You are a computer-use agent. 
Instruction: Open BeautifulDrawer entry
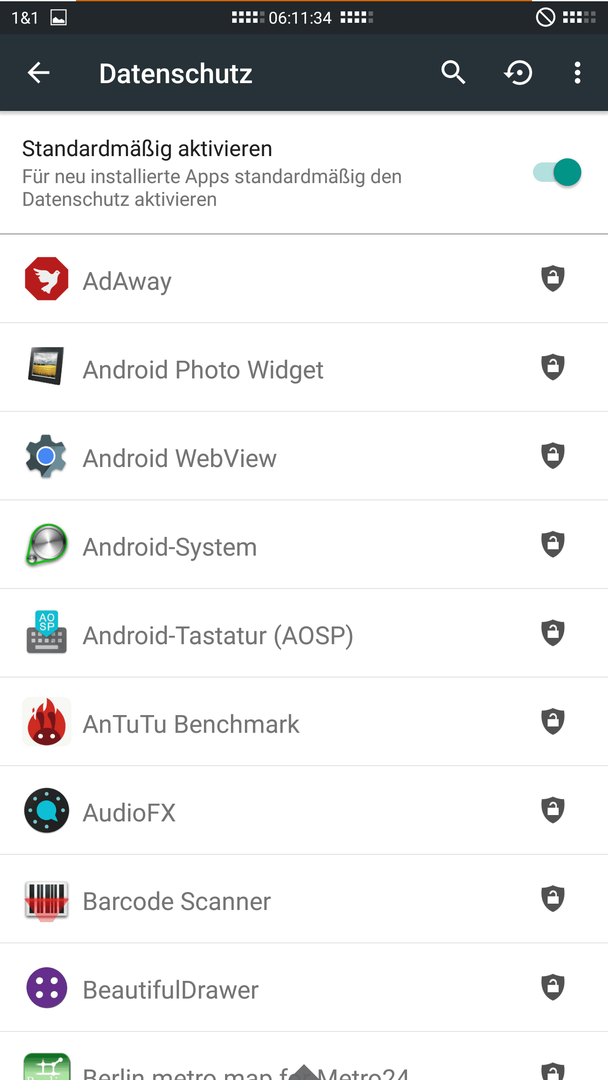point(304,988)
